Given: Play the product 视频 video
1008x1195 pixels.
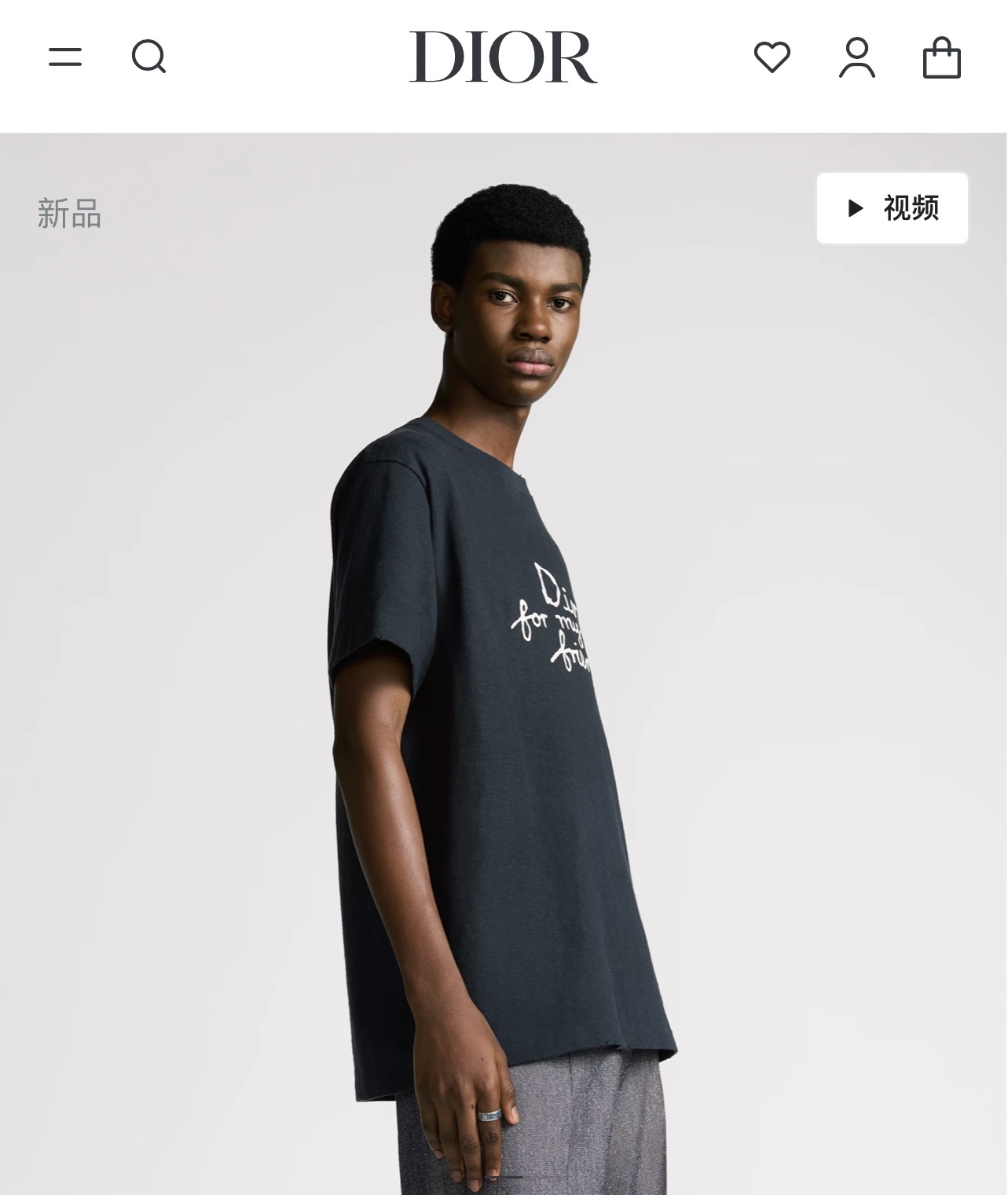Looking at the screenshot, I should 893,208.
